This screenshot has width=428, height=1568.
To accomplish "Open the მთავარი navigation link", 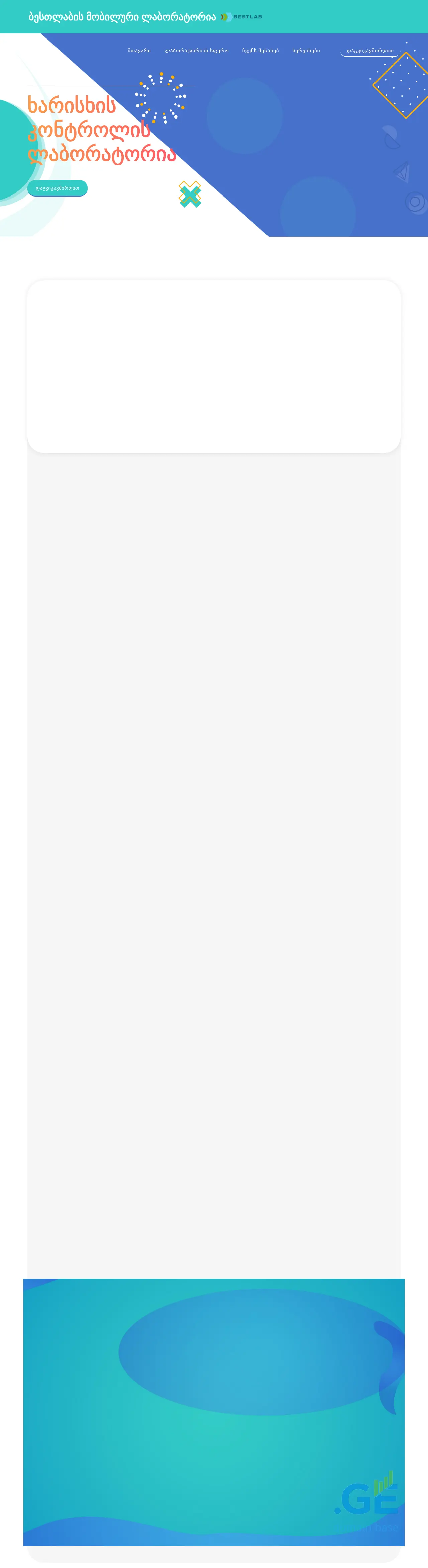I will tap(139, 51).
